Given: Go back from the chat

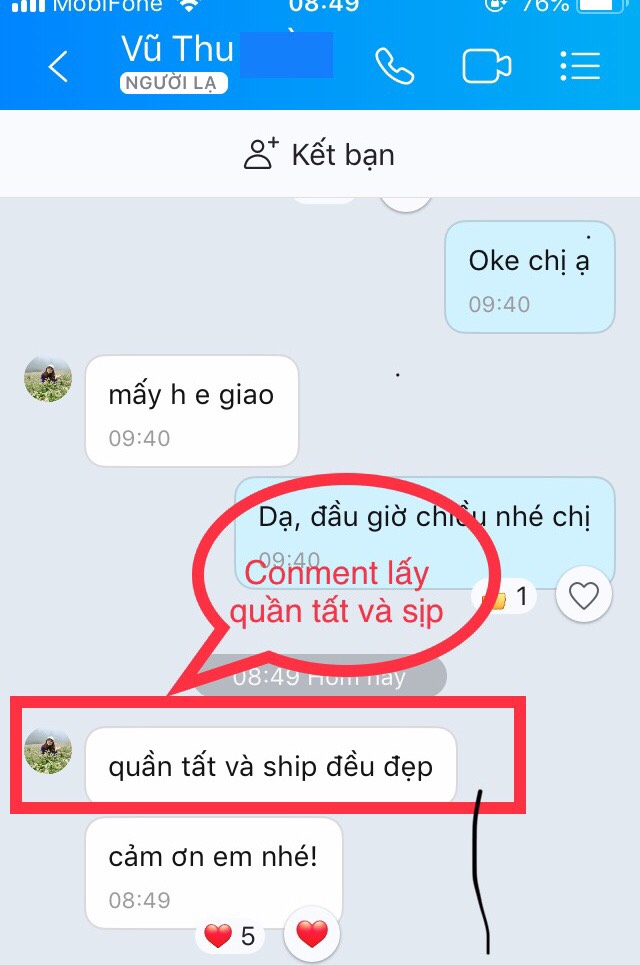Looking at the screenshot, I should pyautogui.click(x=58, y=67).
